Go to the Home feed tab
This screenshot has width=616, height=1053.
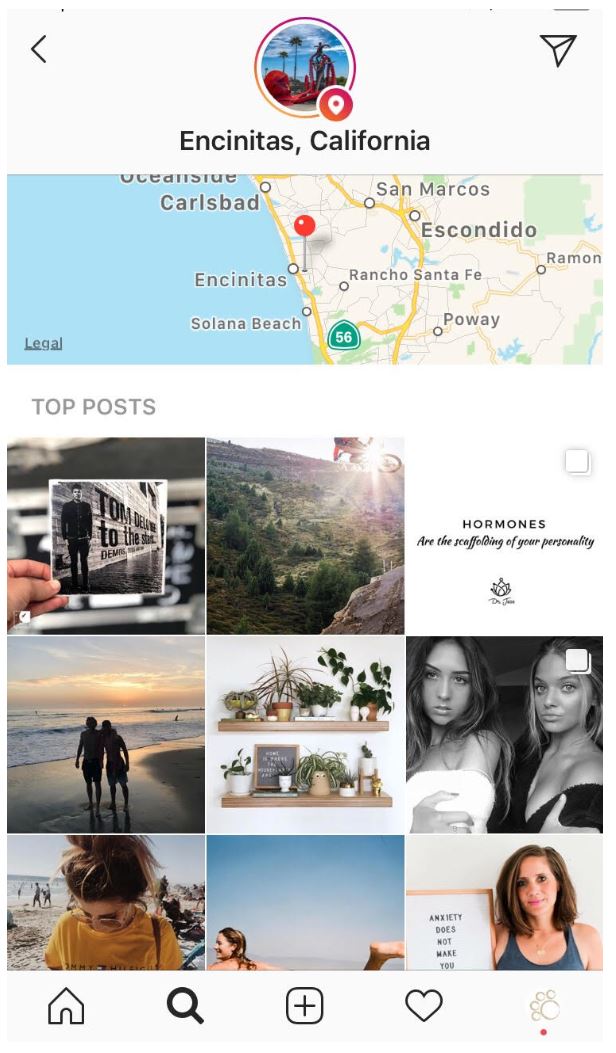point(66,1006)
